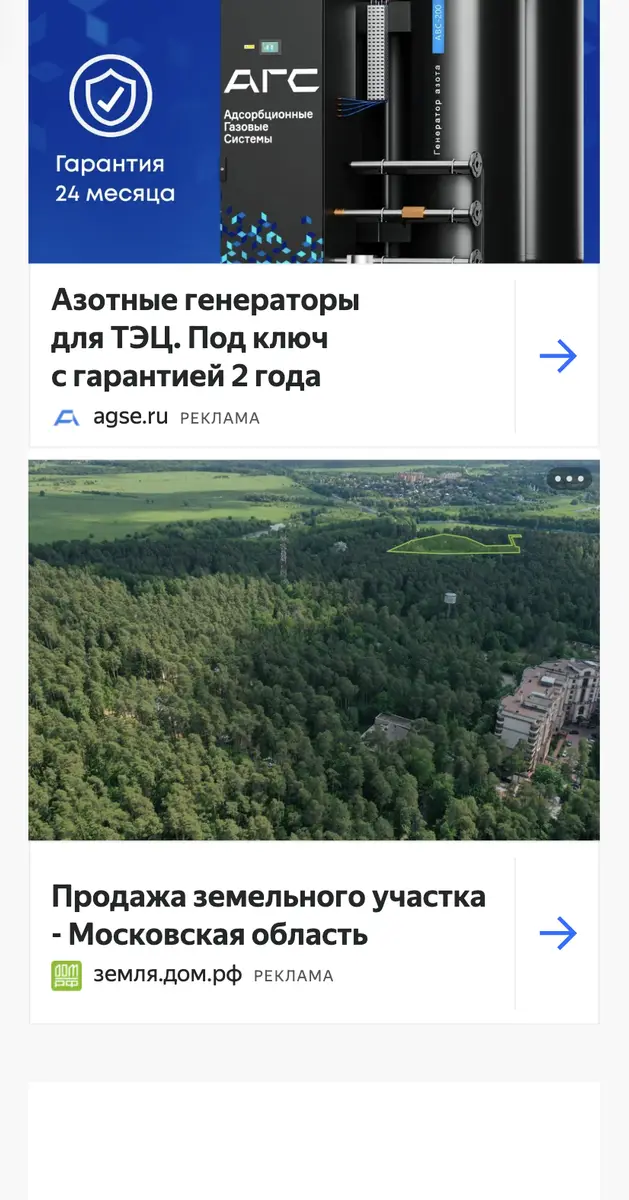The width and height of the screenshot is (629, 1200).
Task: Visit the agse.ru link
Action: pos(130,417)
